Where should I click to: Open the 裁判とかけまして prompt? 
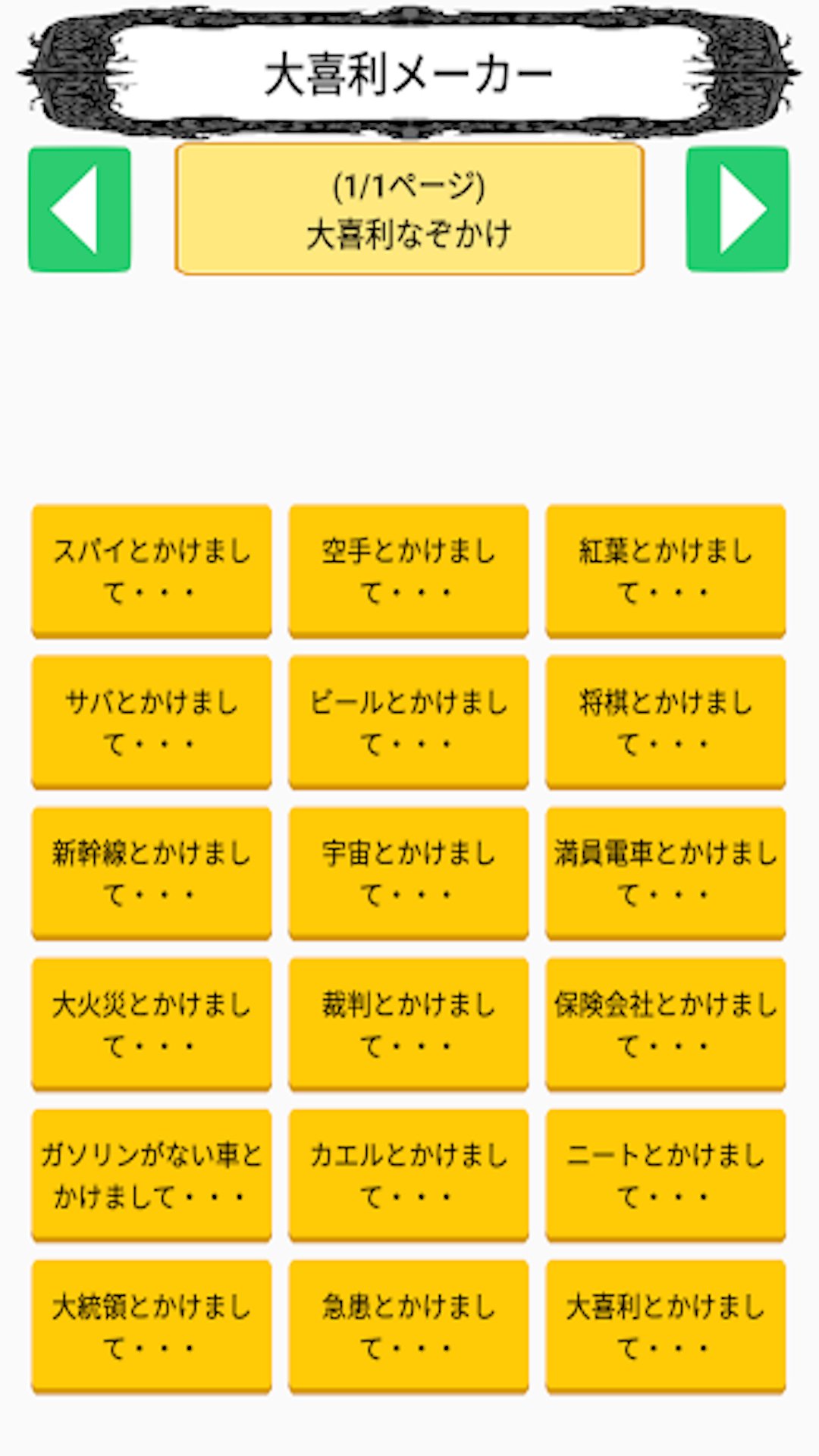pyautogui.click(x=409, y=1025)
